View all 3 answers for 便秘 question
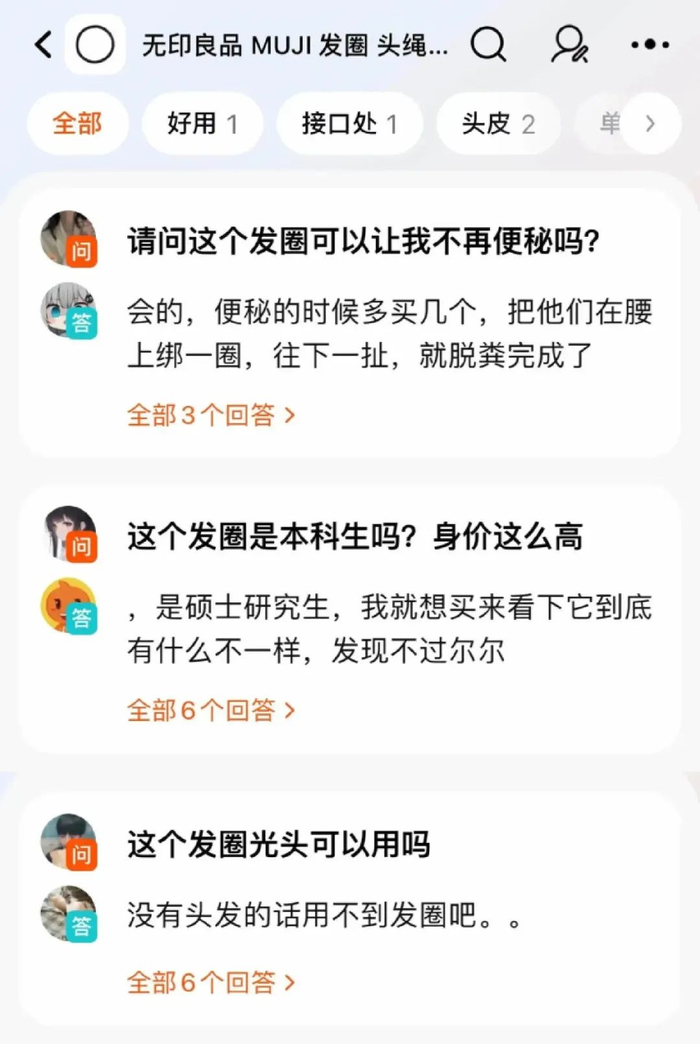The image size is (700, 1044). [x=211, y=415]
